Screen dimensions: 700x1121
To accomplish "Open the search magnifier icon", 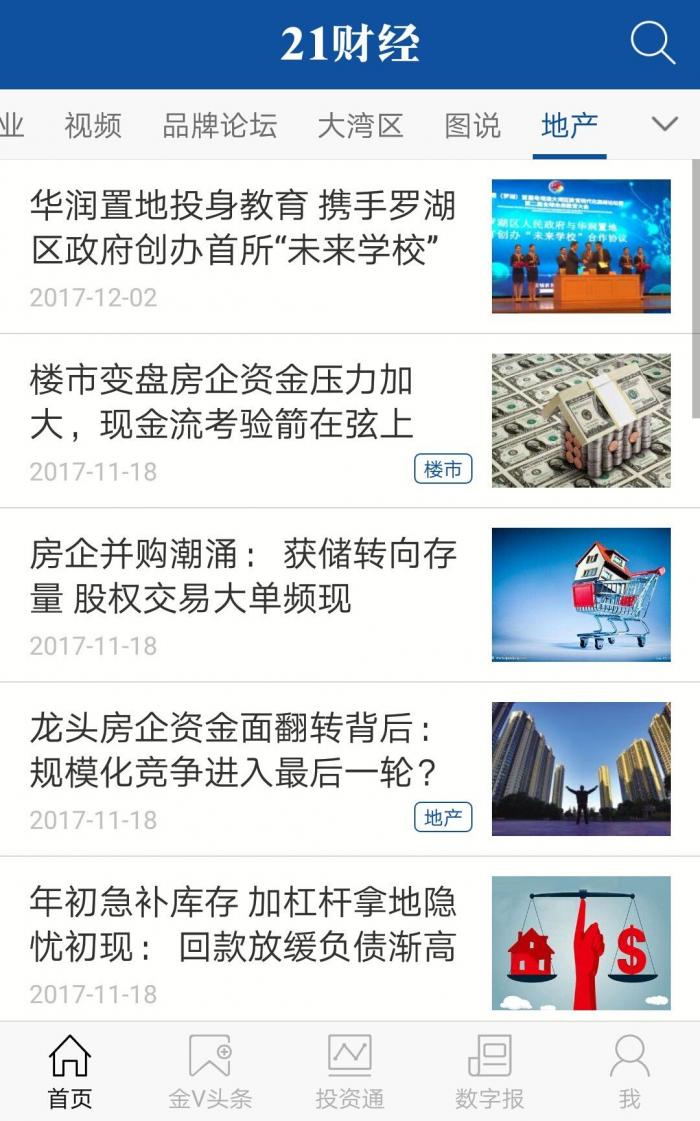I will (x=652, y=44).
